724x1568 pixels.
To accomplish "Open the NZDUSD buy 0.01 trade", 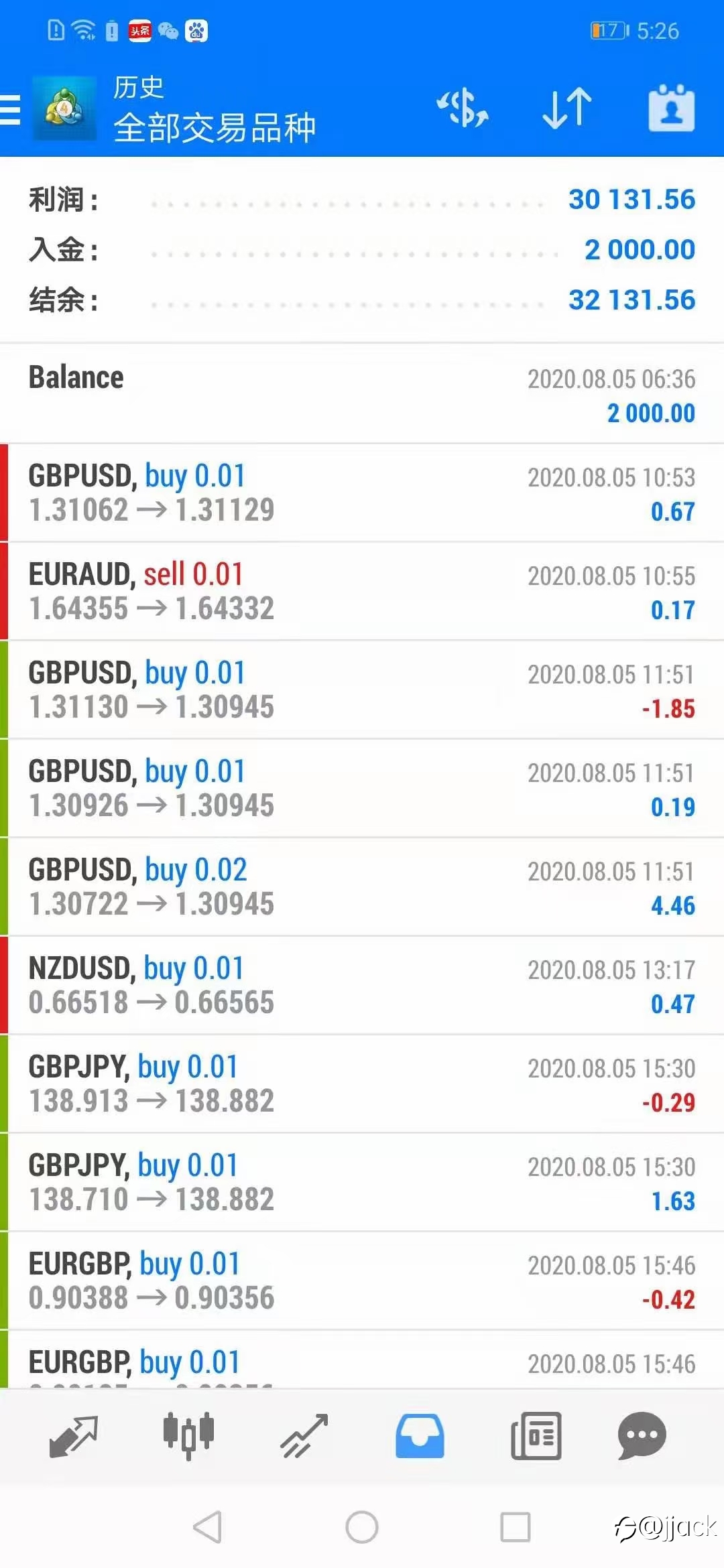I will 362,985.
